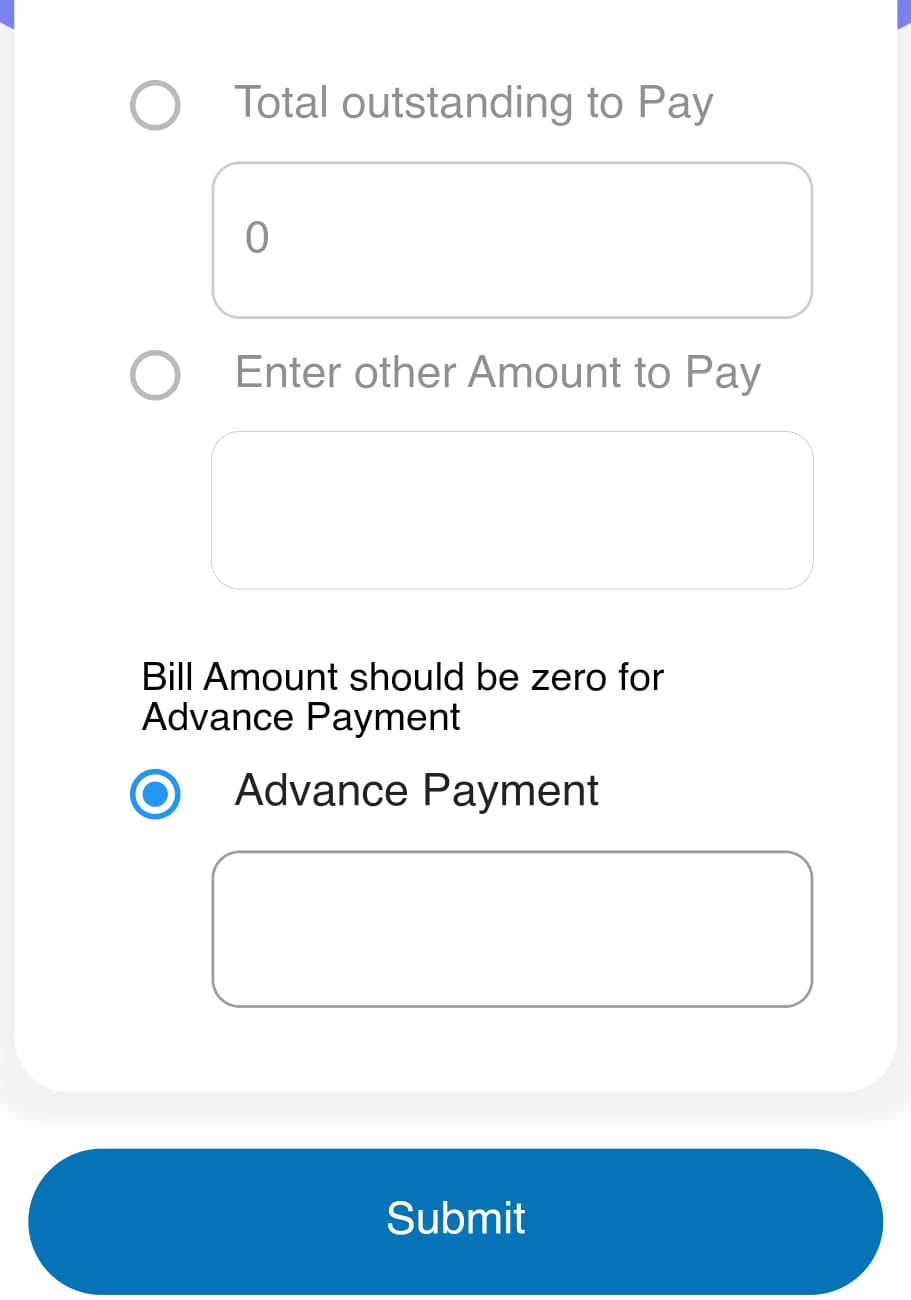Focus the other amount input box
The height and width of the screenshot is (1300, 911).
click(512, 510)
